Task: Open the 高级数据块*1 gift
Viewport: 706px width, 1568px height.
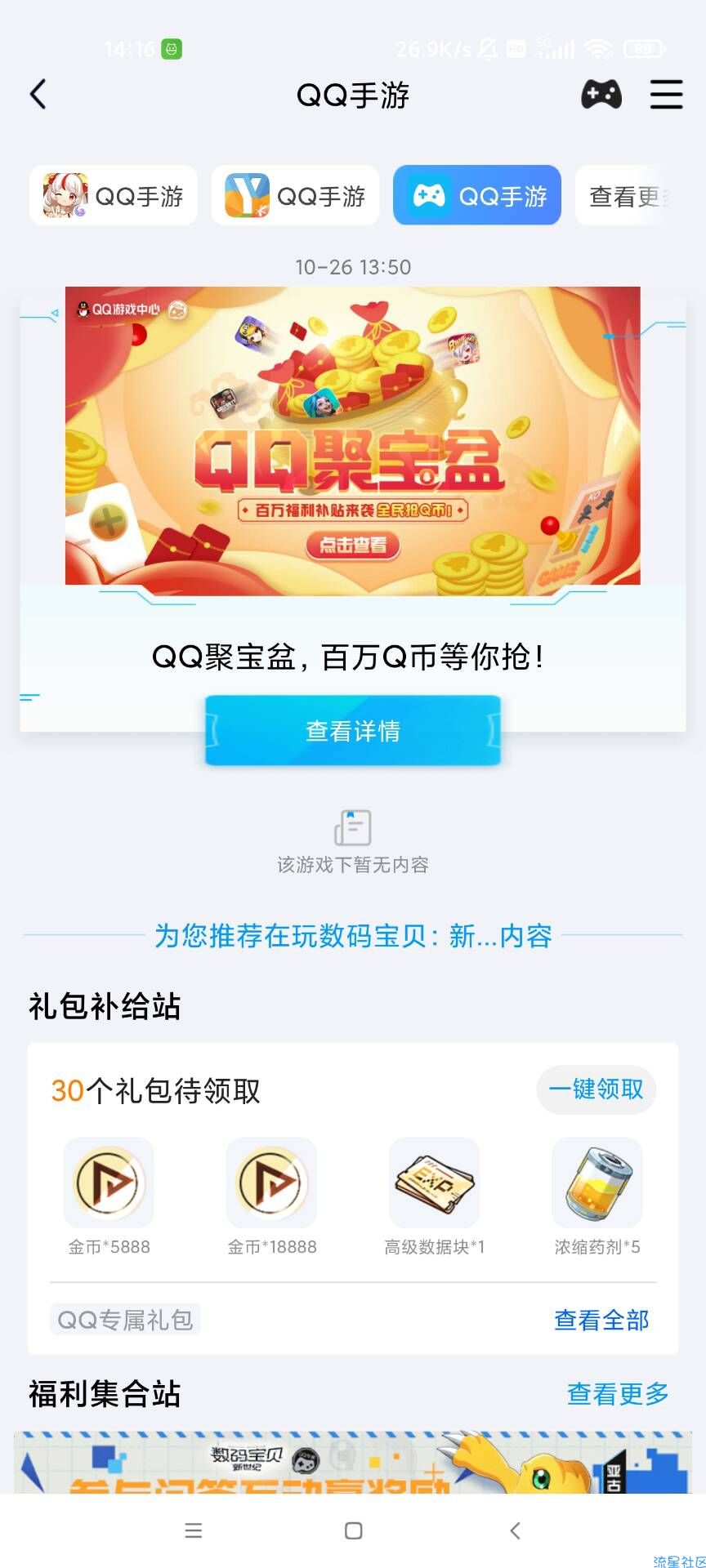Action: (x=434, y=1183)
